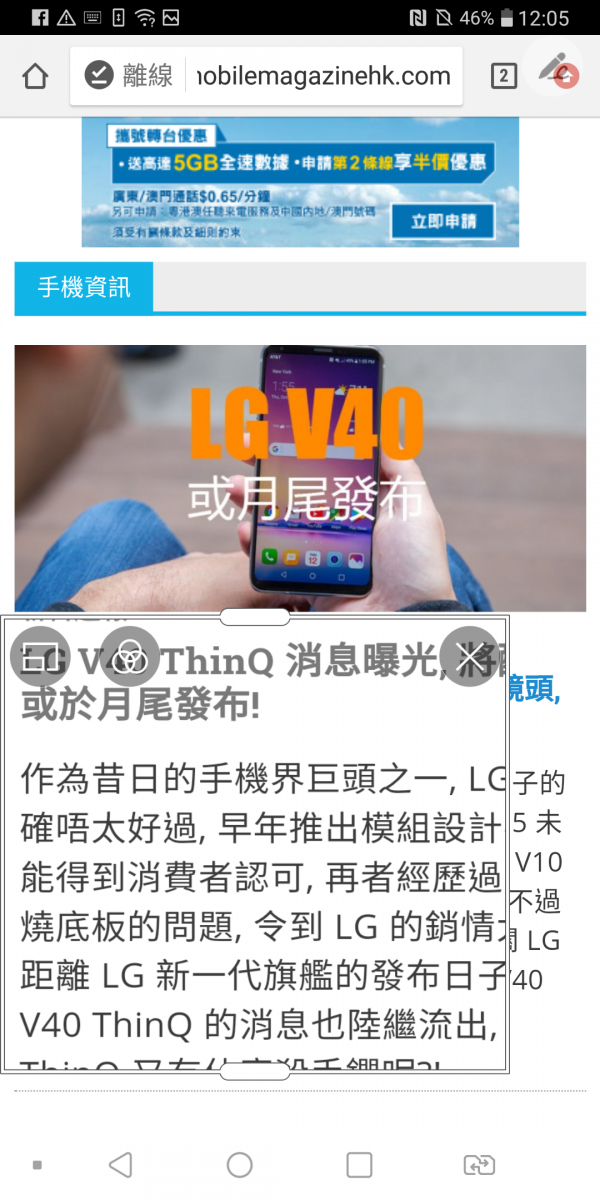Go back with the navigation bar arrow
600x1200 pixels.
point(120,1164)
